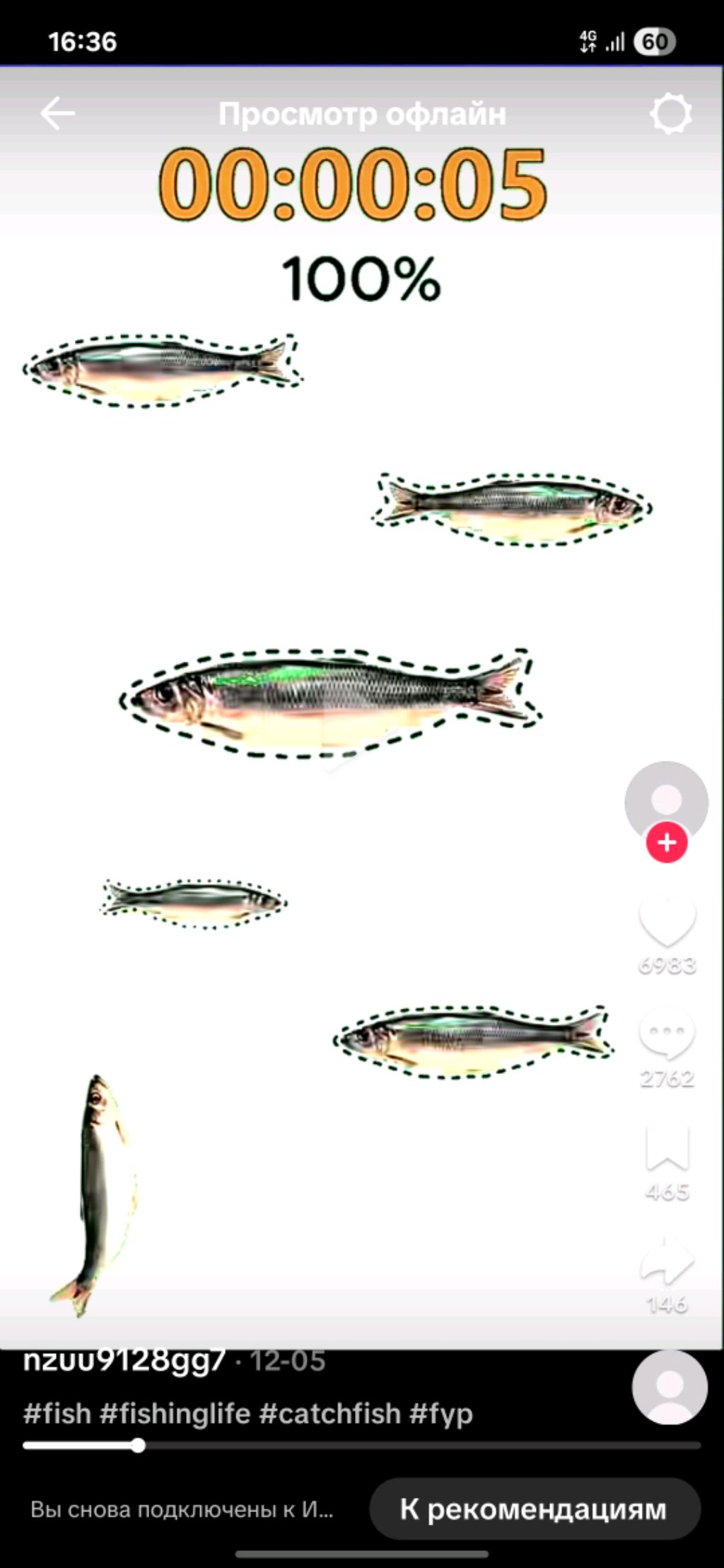
Task: Seek using the video progress bar
Action: tap(362, 1446)
